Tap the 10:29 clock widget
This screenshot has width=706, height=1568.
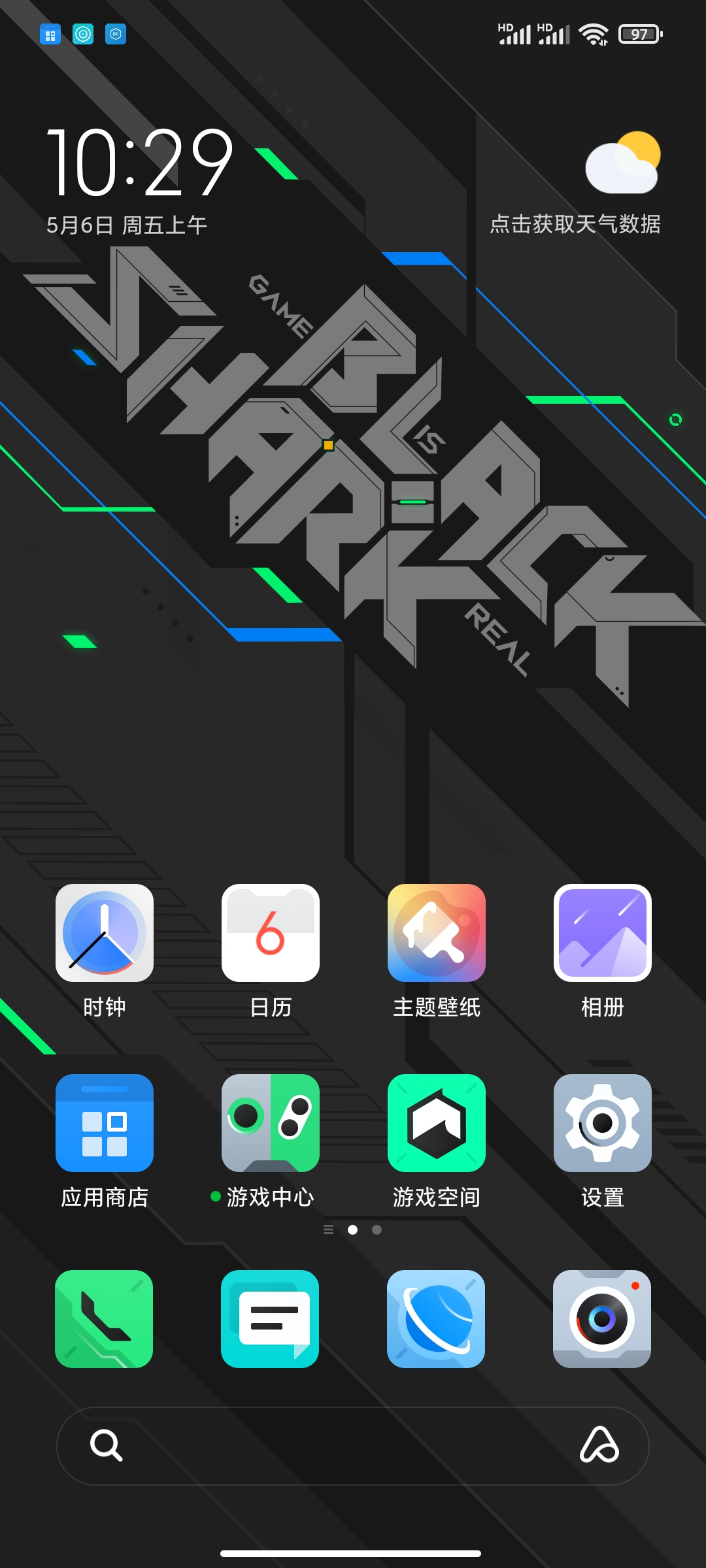[140, 163]
